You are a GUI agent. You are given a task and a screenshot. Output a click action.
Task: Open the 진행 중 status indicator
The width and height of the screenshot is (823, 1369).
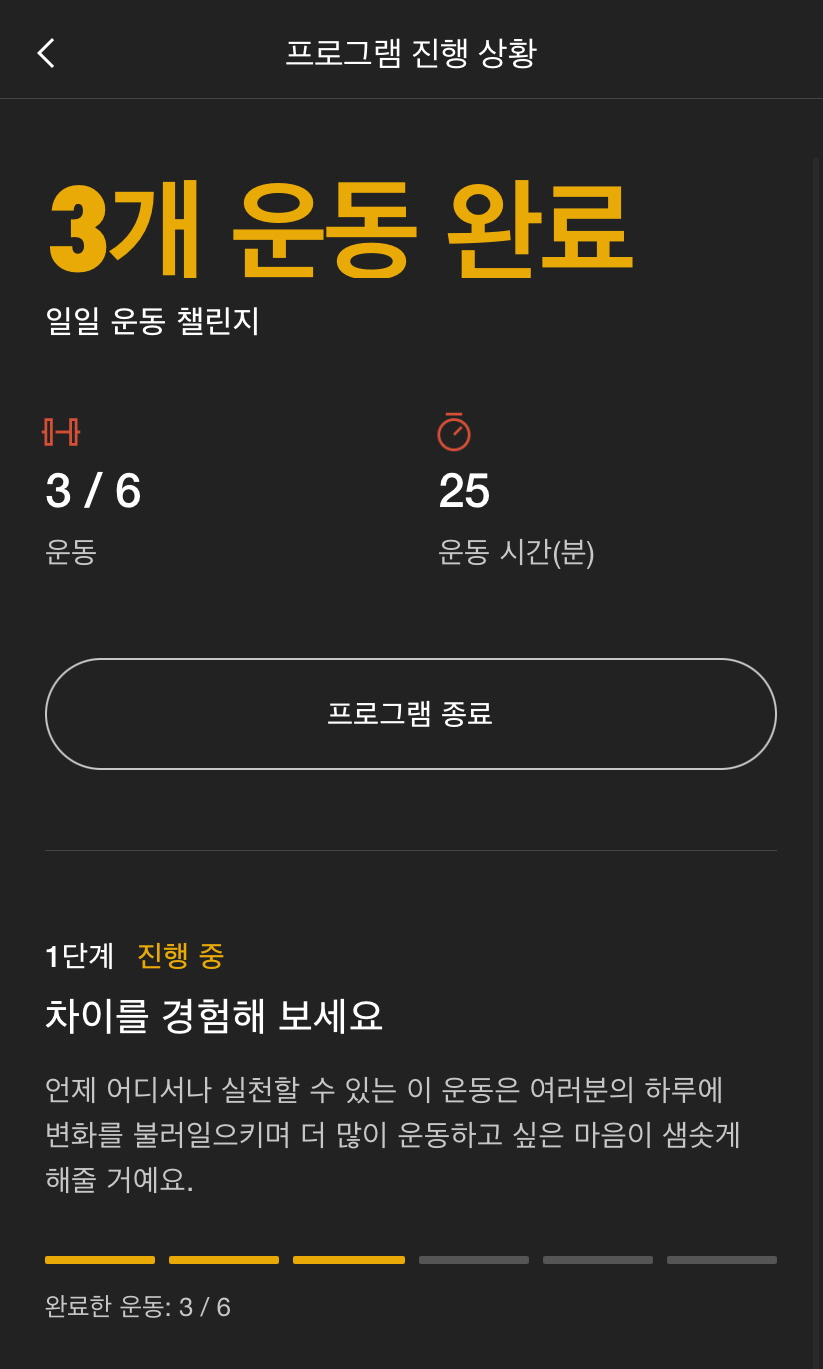pos(180,956)
